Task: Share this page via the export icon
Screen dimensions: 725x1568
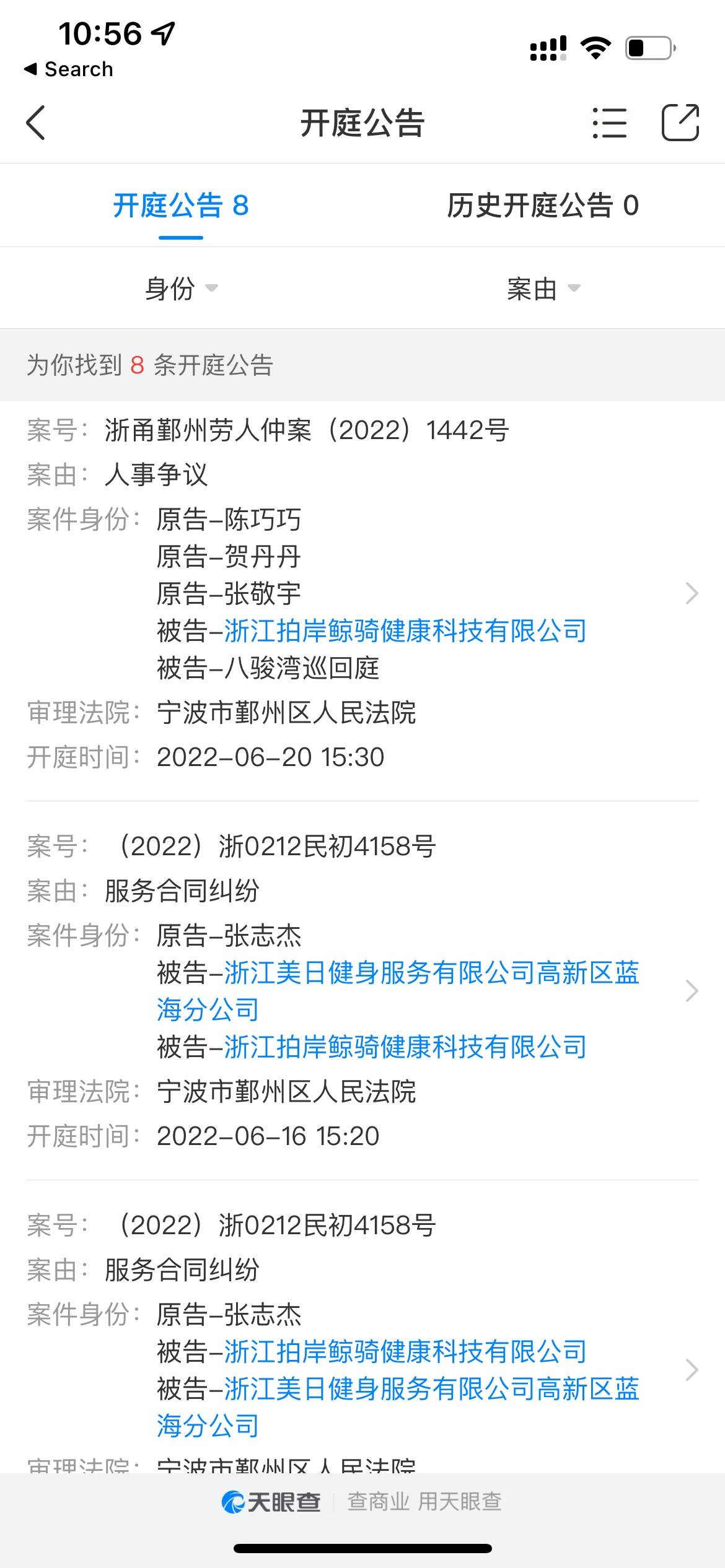Action: tap(680, 123)
